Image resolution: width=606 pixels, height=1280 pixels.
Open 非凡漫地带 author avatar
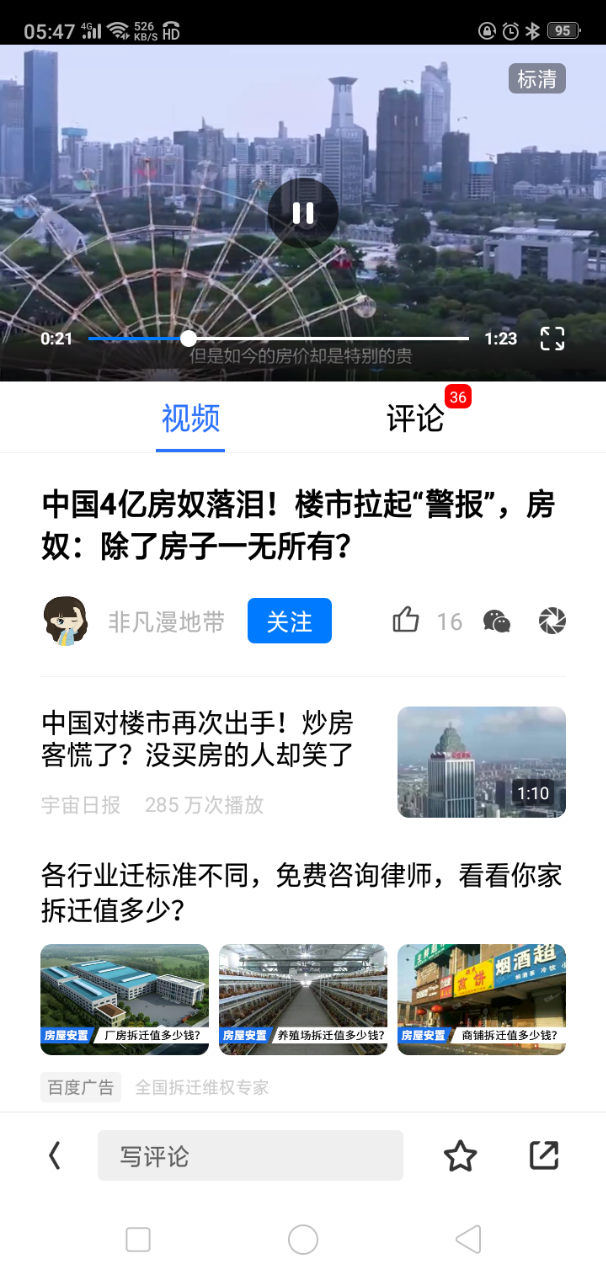point(66,621)
